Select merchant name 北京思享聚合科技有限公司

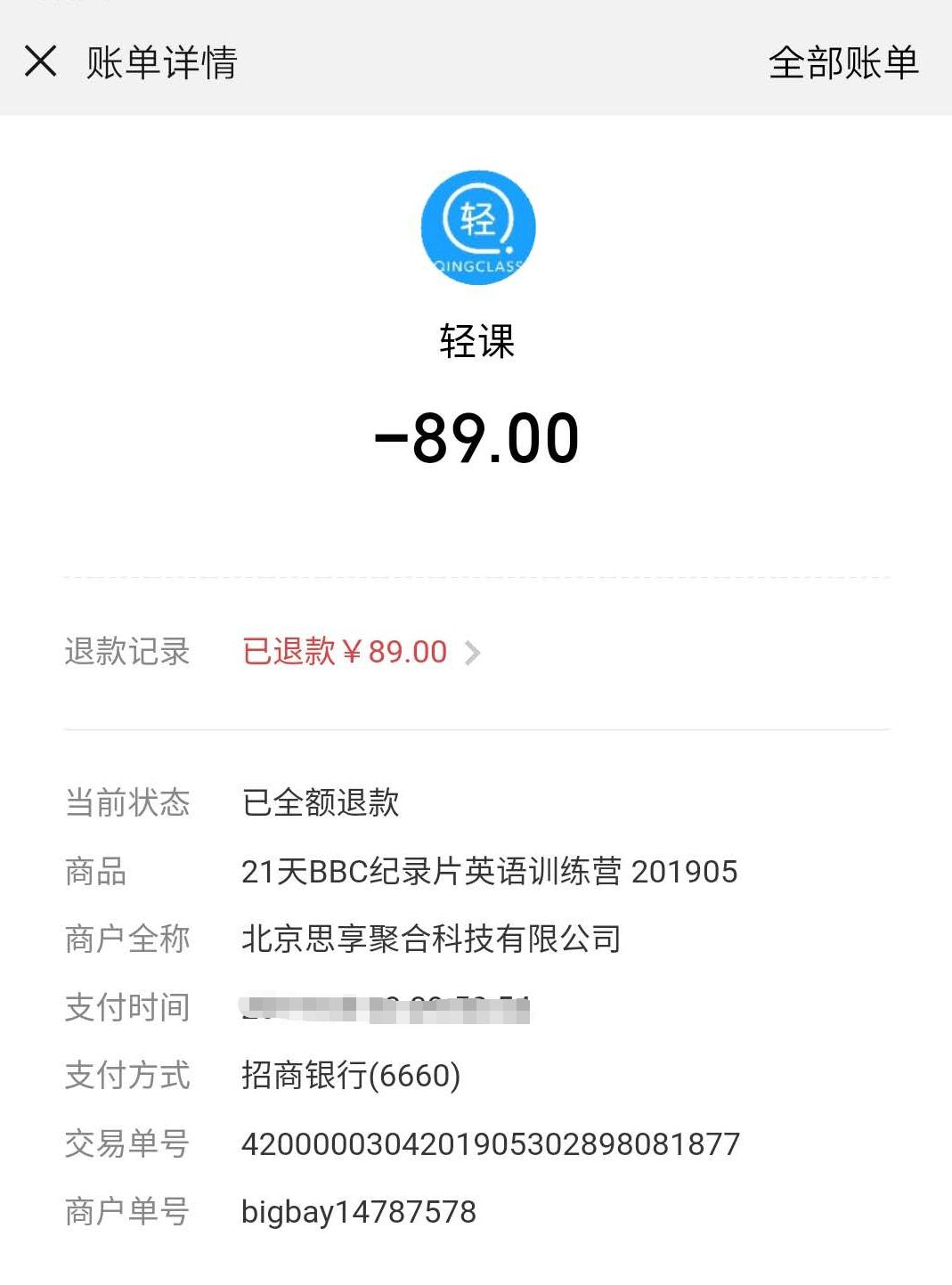tap(431, 938)
